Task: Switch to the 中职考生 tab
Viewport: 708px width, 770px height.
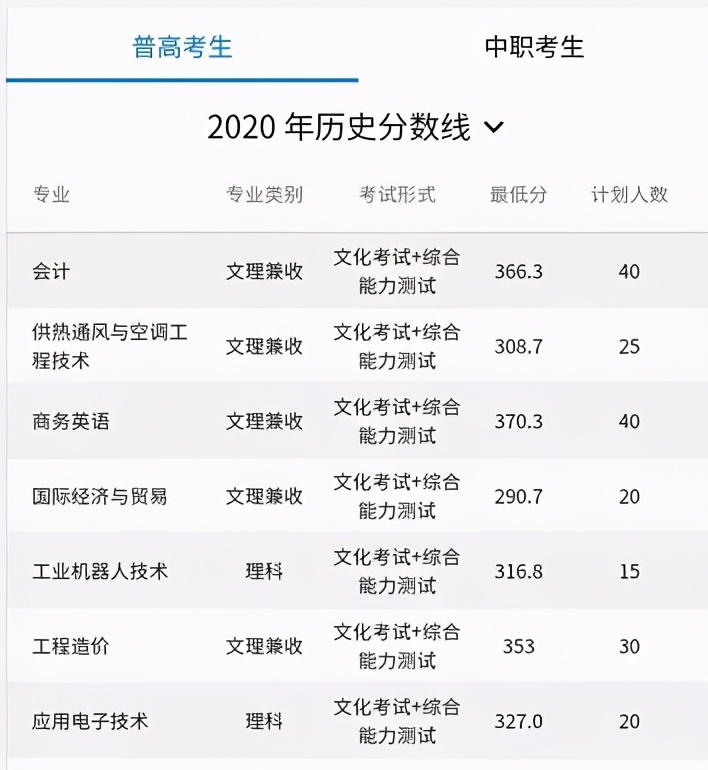Action: pos(534,47)
